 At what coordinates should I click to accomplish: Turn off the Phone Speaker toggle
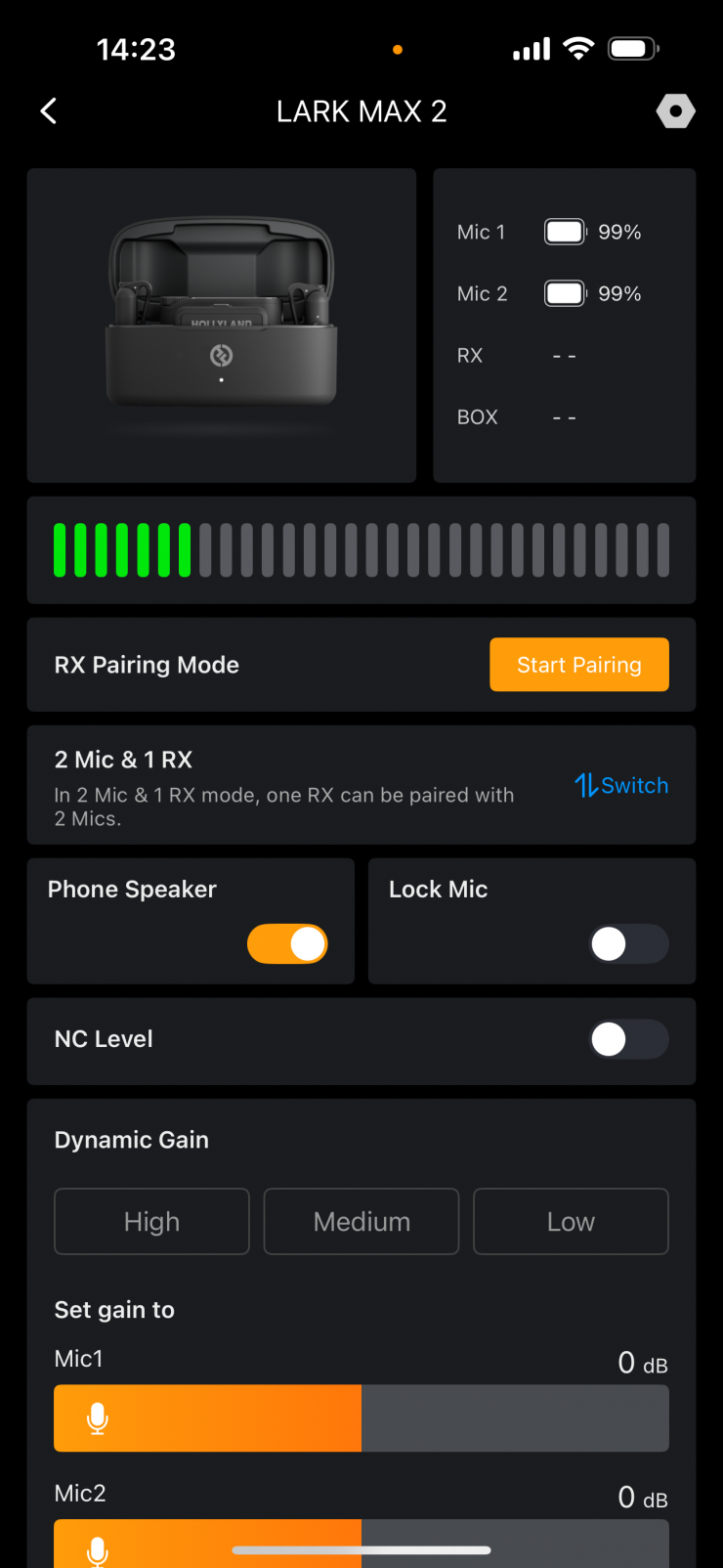[x=287, y=944]
